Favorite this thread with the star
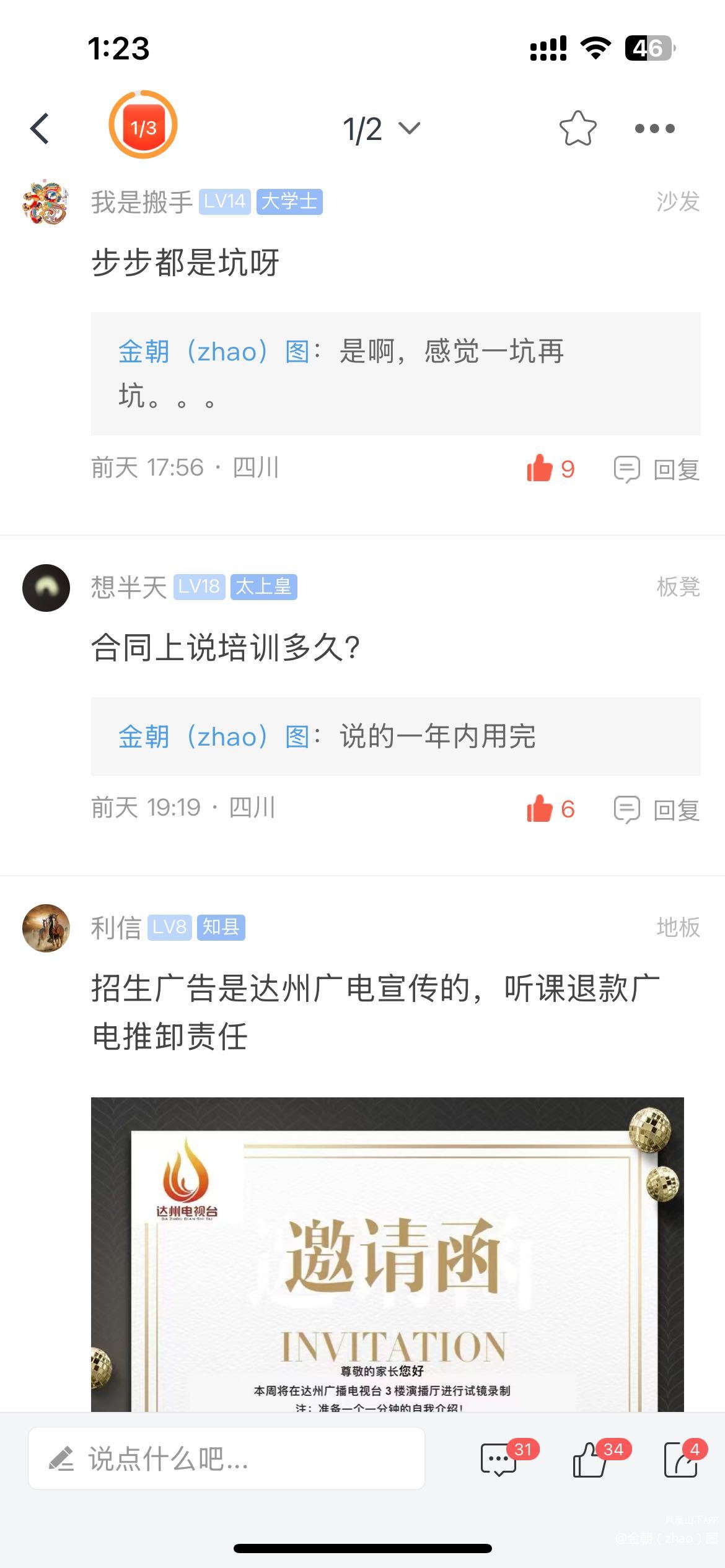 click(x=578, y=129)
